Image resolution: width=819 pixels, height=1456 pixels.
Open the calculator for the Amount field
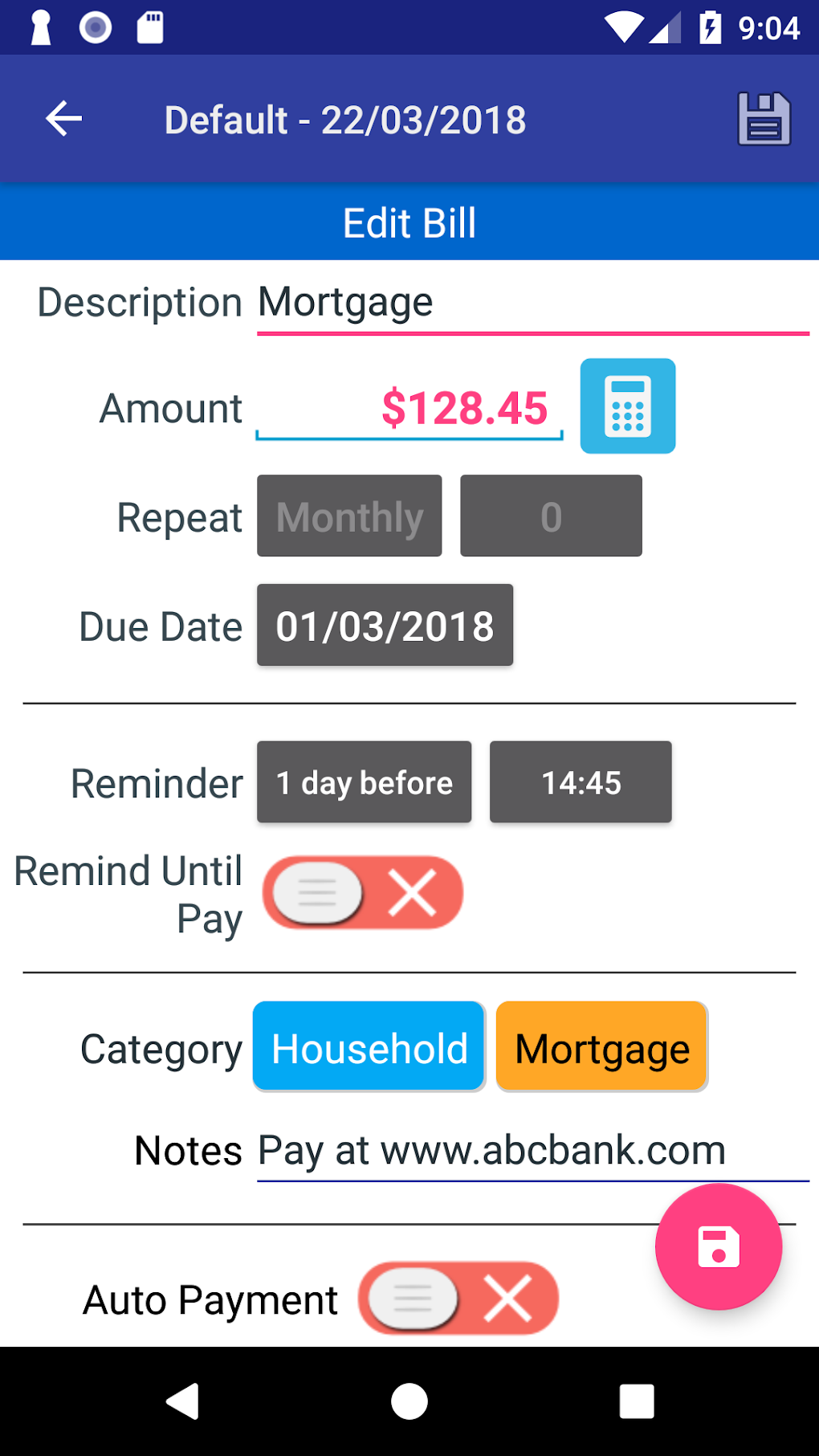coord(628,406)
